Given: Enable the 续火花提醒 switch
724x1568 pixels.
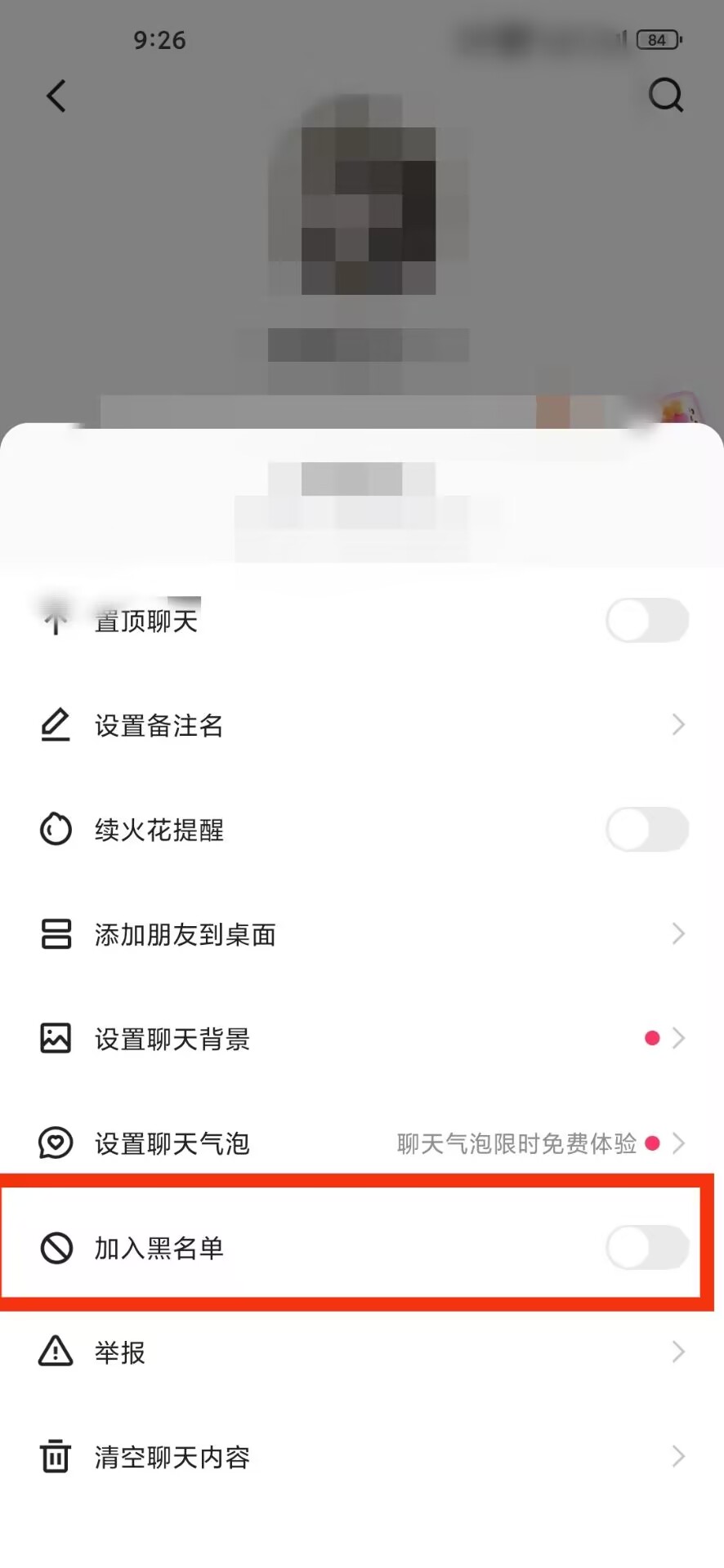Looking at the screenshot, I should [x=647, y=830].
